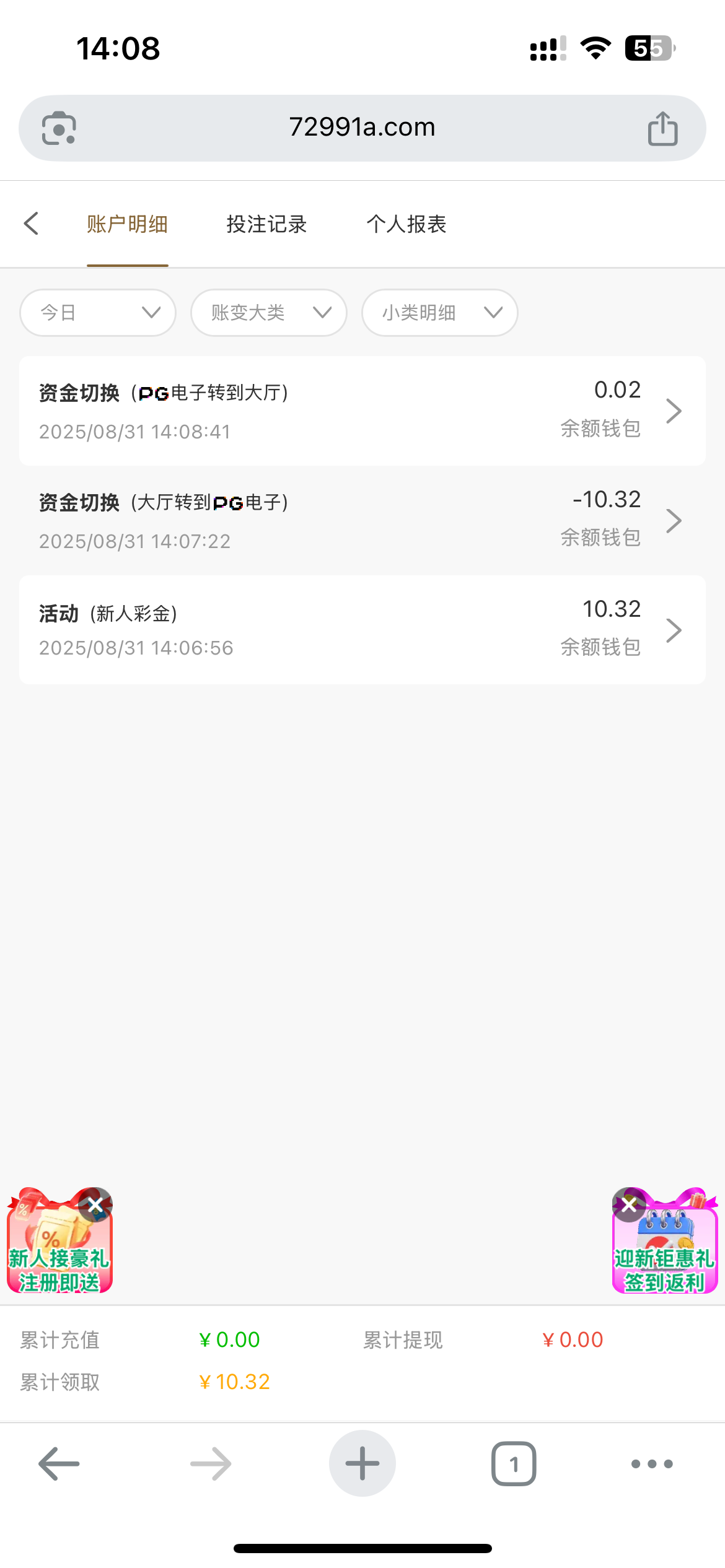
Task: Expand the -10.32 资金切换 transaction details
Action: pyautogui.click(x=674, y=520)
